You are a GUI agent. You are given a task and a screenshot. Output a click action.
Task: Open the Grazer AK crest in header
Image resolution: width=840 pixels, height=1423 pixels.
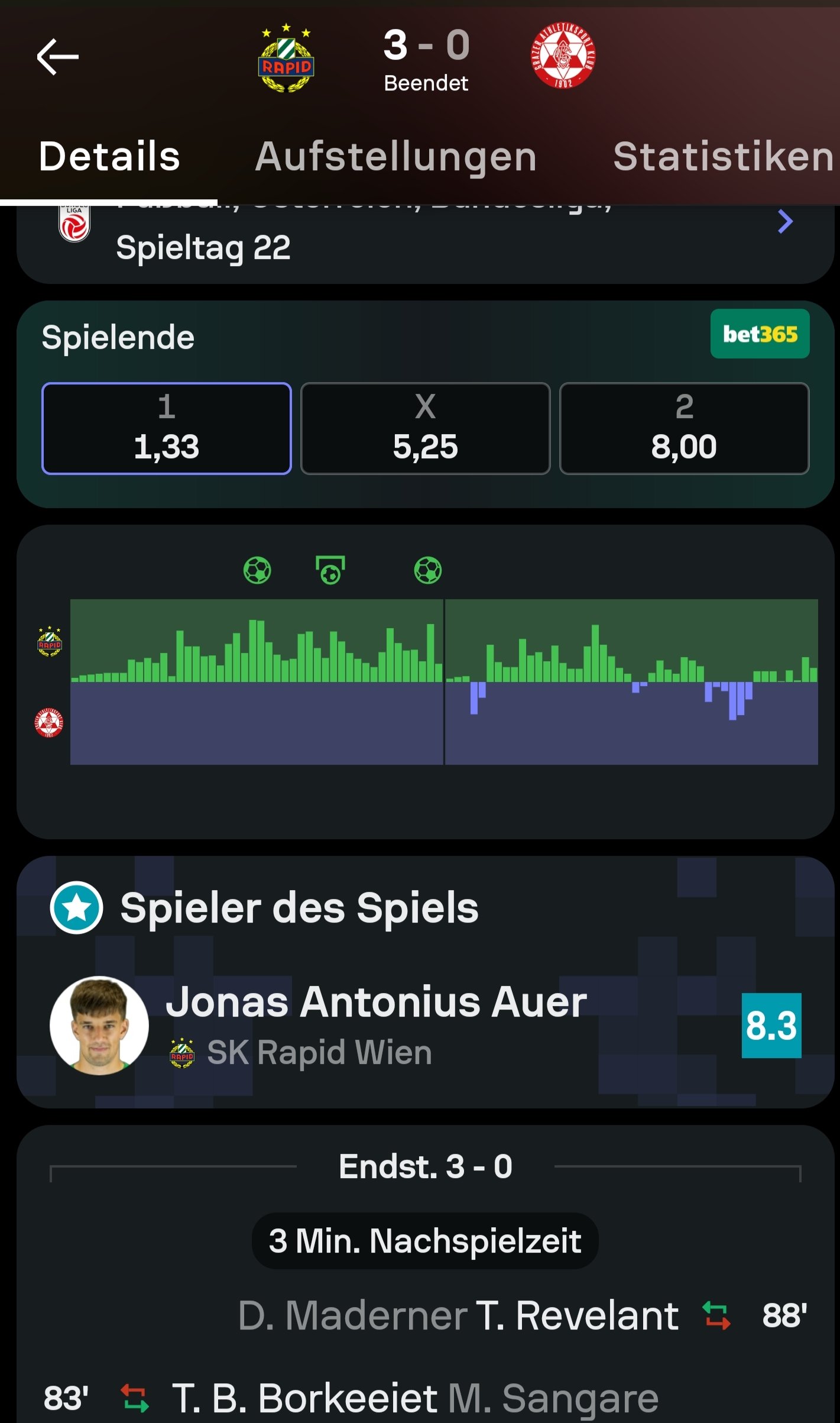click(x=563, y=56)
